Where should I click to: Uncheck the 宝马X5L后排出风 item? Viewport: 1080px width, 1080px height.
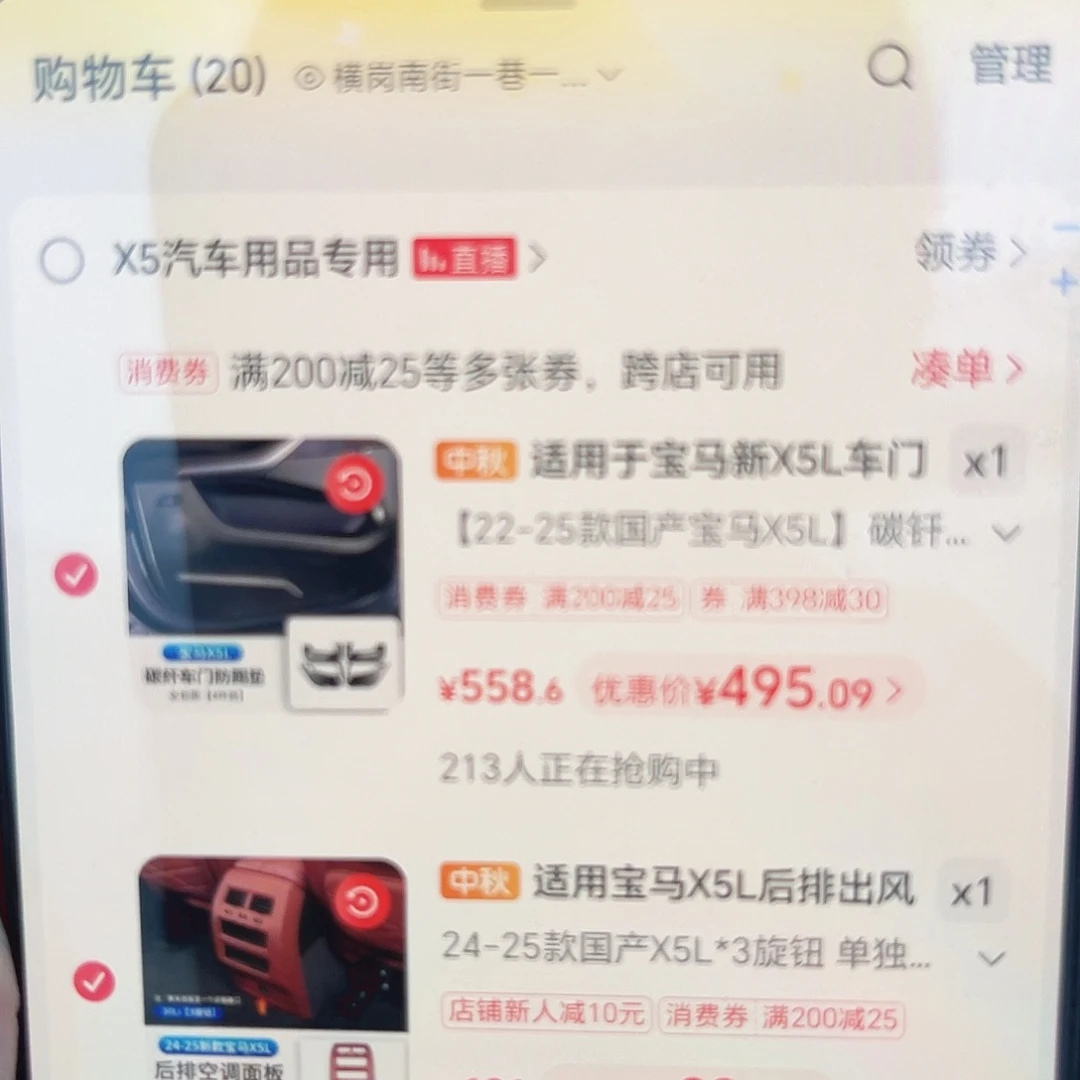pyautogui.click(x=94, y=981)
